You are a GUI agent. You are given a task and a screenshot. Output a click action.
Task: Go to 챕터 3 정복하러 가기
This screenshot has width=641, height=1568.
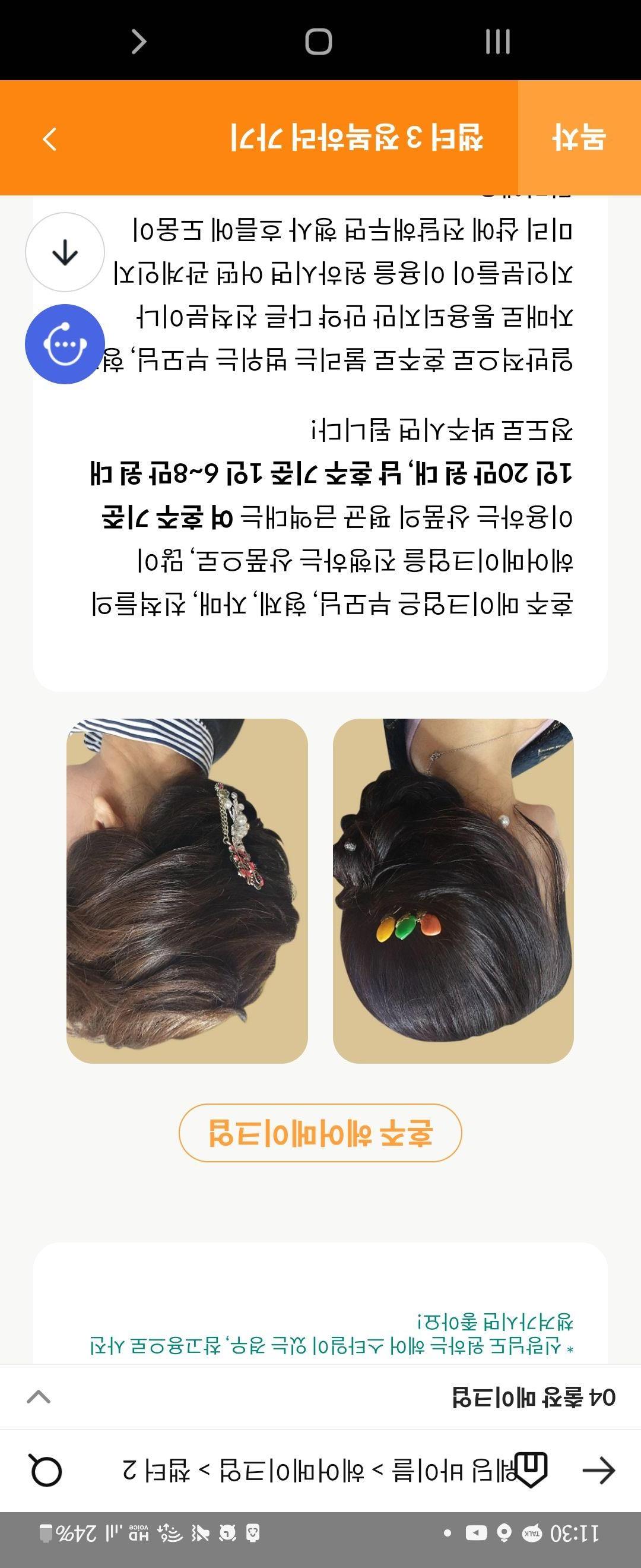[x=356, y=138]
